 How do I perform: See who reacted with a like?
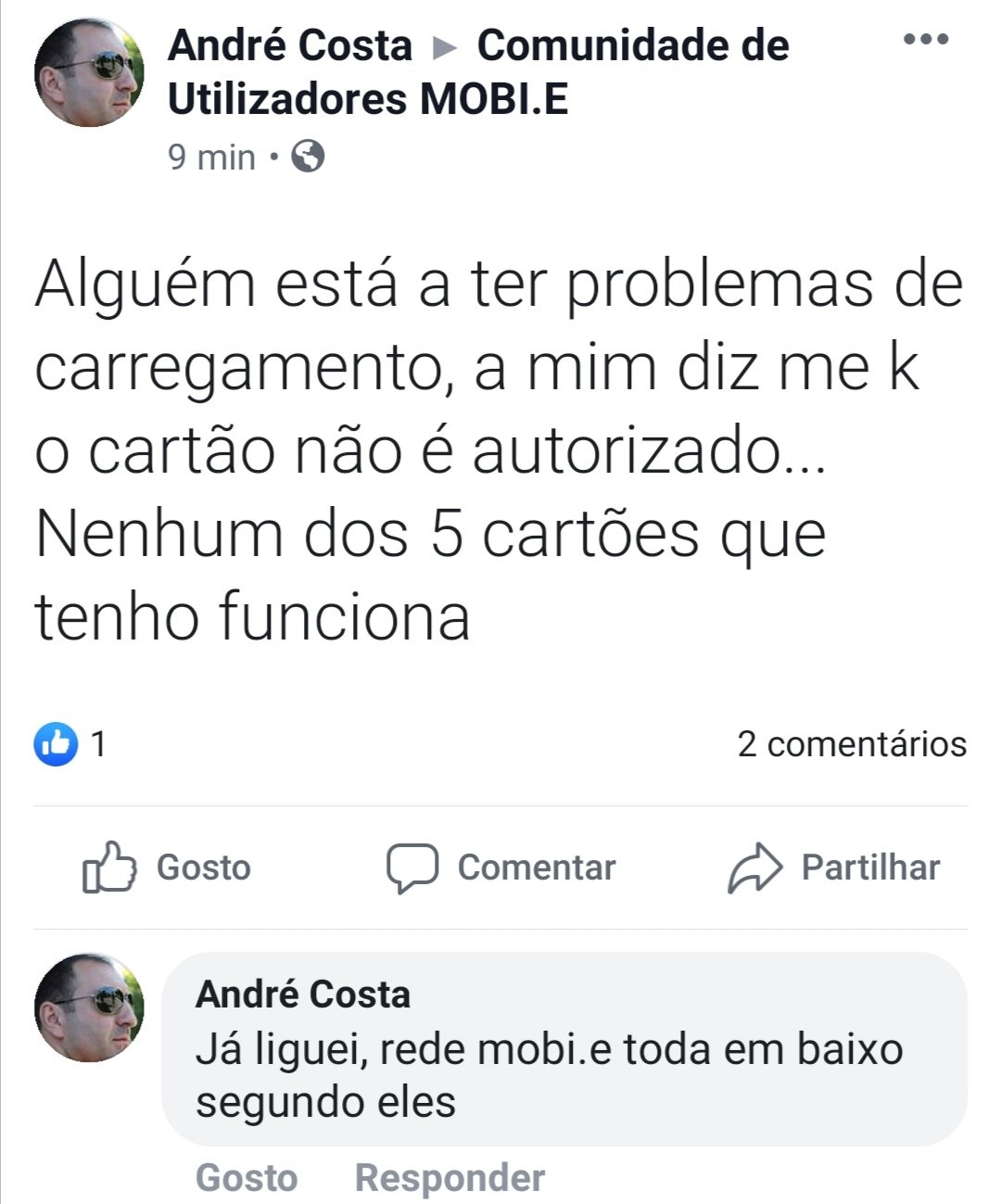click(70, 743)
